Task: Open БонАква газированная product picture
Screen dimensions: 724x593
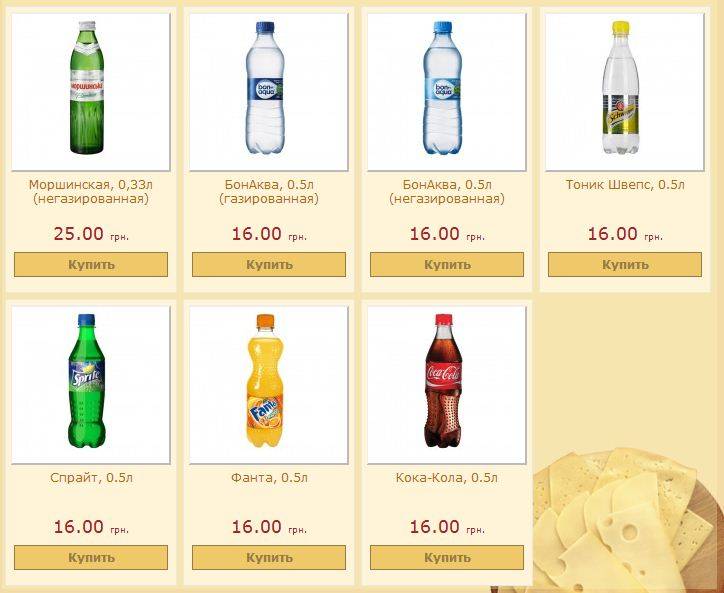Action: (x=269, y=91)
